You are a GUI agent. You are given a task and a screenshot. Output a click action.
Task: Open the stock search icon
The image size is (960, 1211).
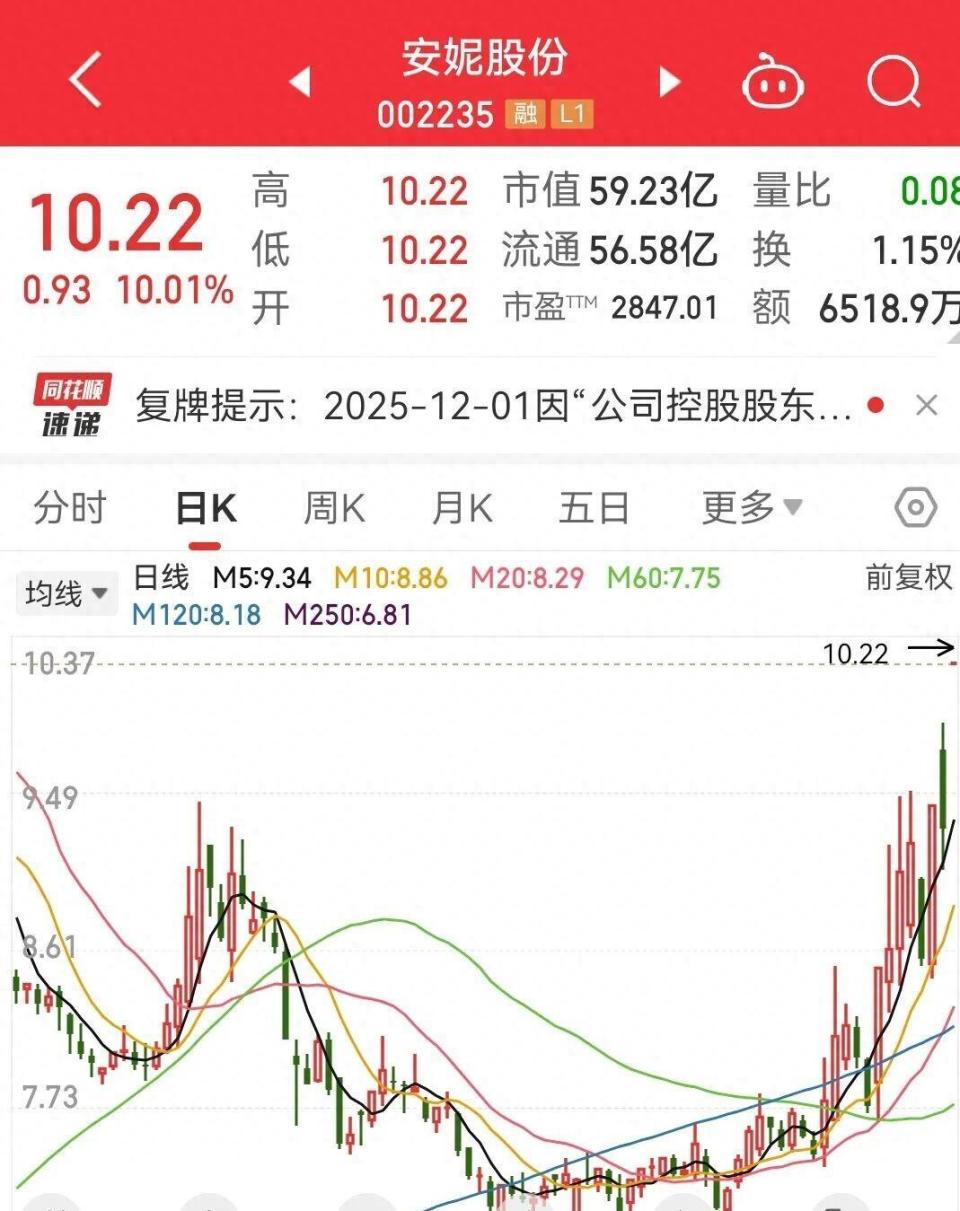coord(895,82)
